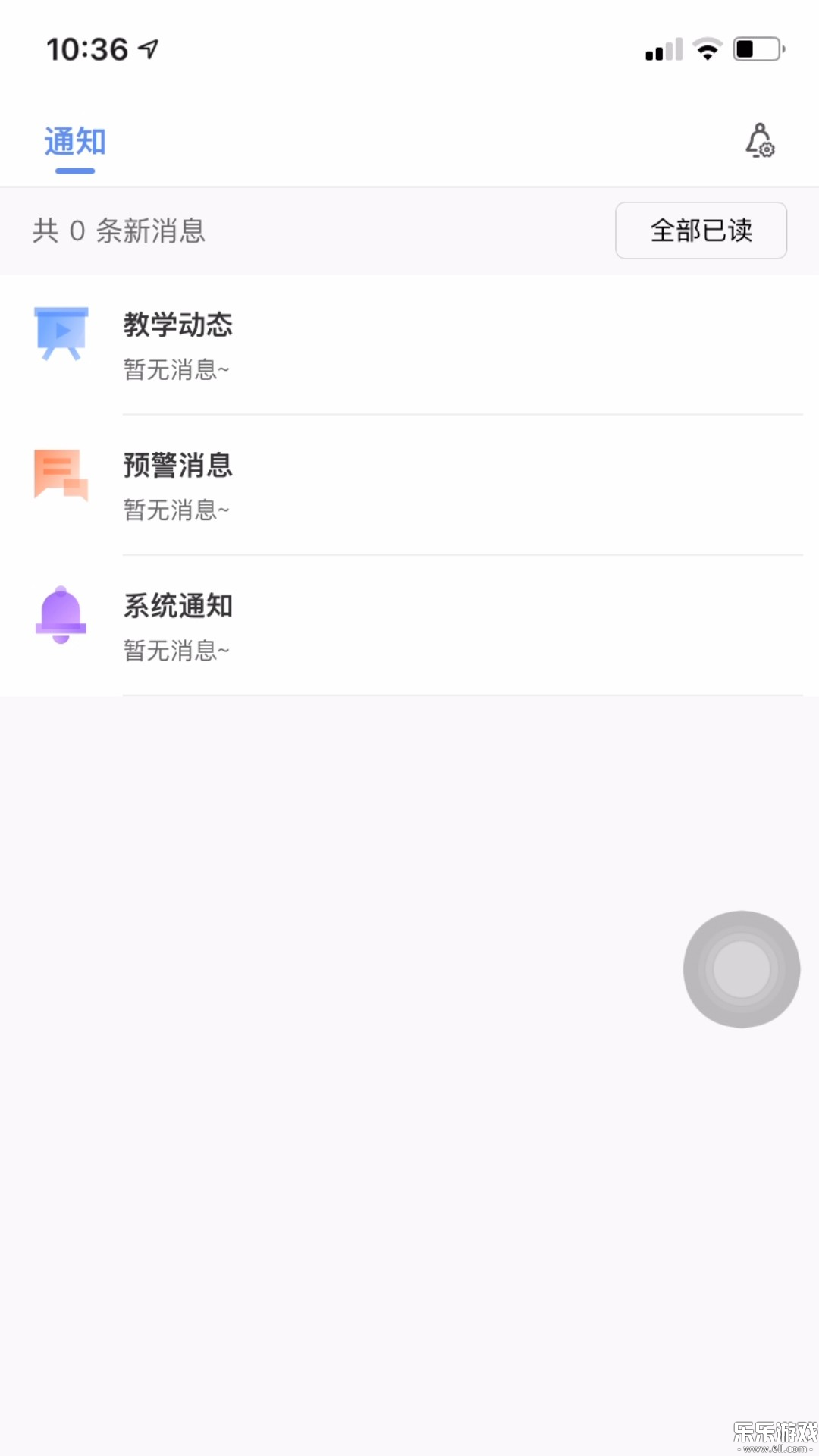
Task: Click the Wi-Fi icon in the status bar
Action: (707, 48)
